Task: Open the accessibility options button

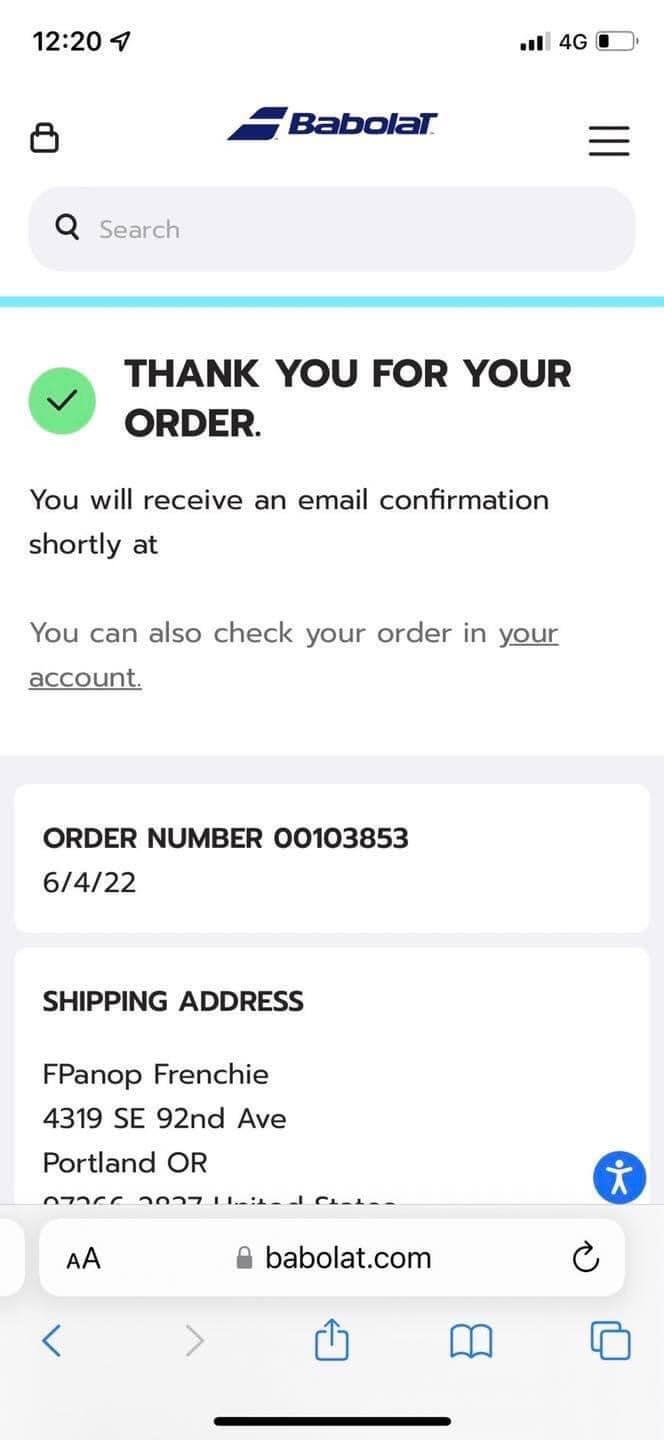Action: point(619,1176)
